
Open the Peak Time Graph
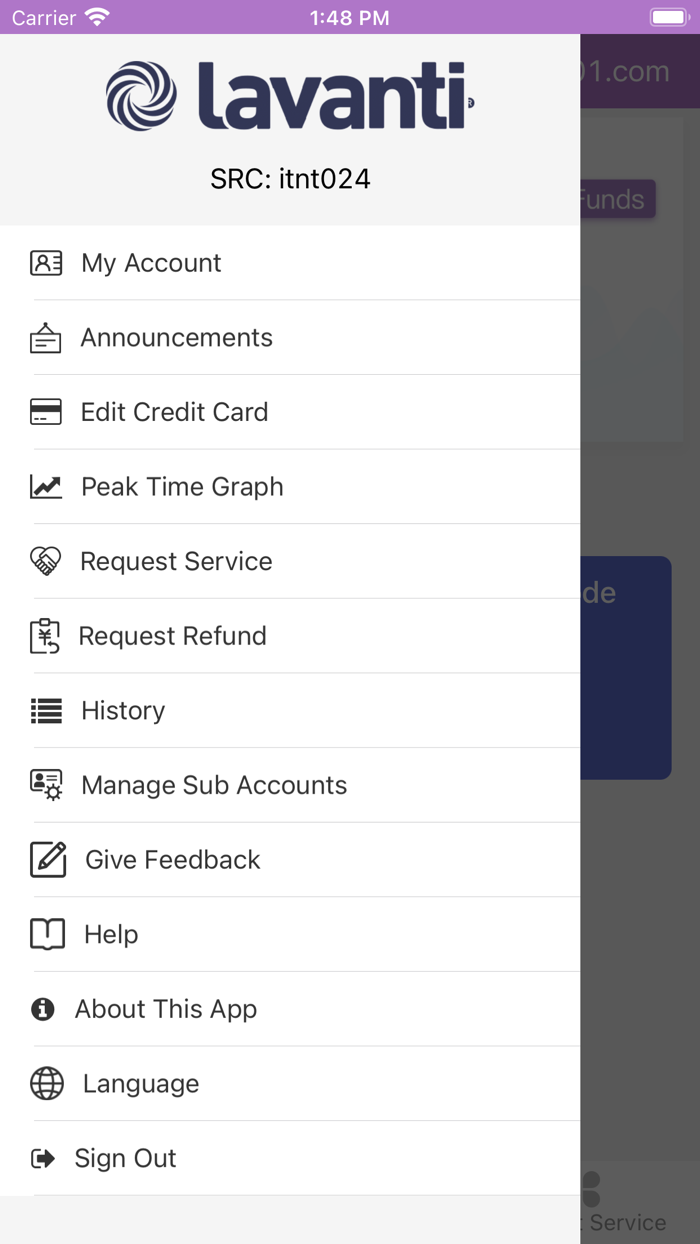pyautogui.click(x=182, y=487)
